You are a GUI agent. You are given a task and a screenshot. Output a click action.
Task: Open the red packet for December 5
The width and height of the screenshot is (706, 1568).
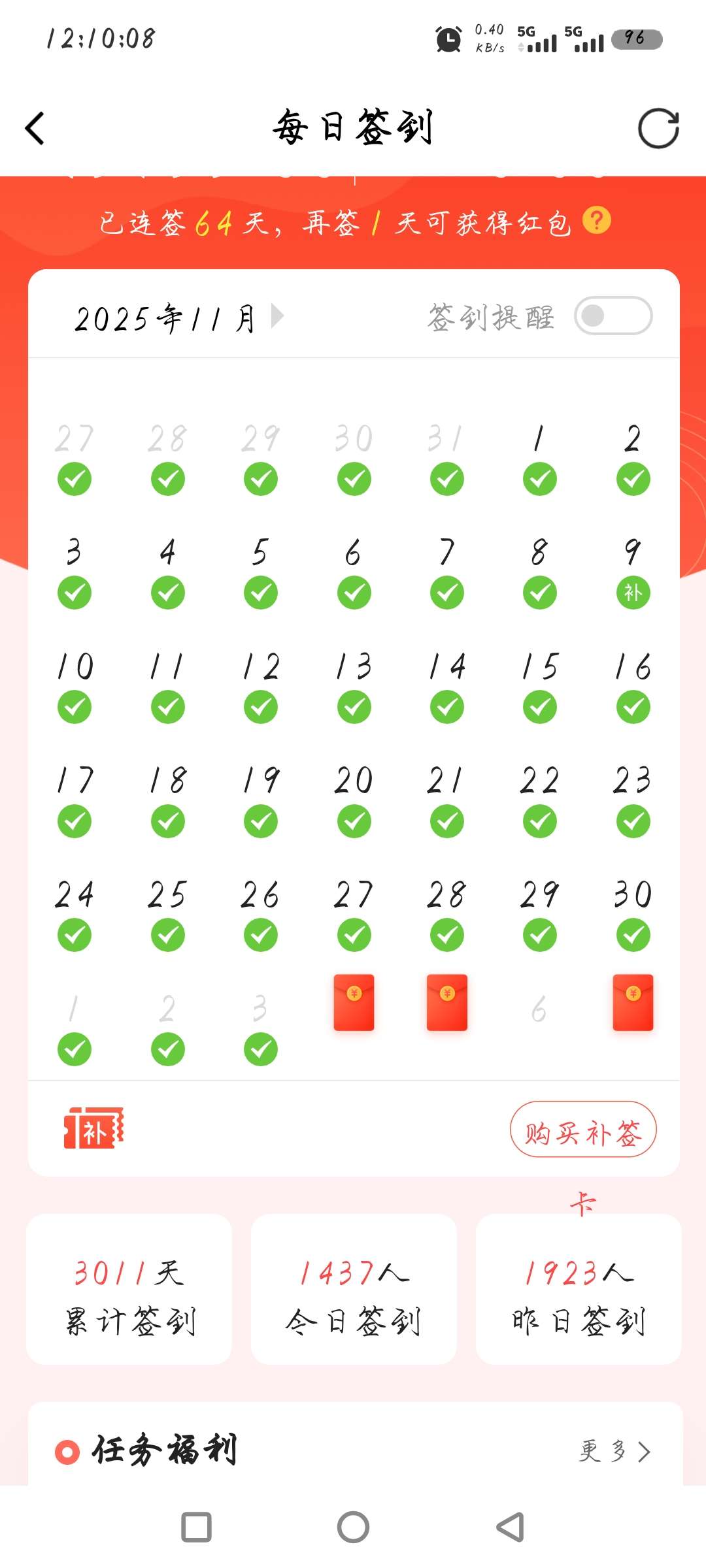447,1003
